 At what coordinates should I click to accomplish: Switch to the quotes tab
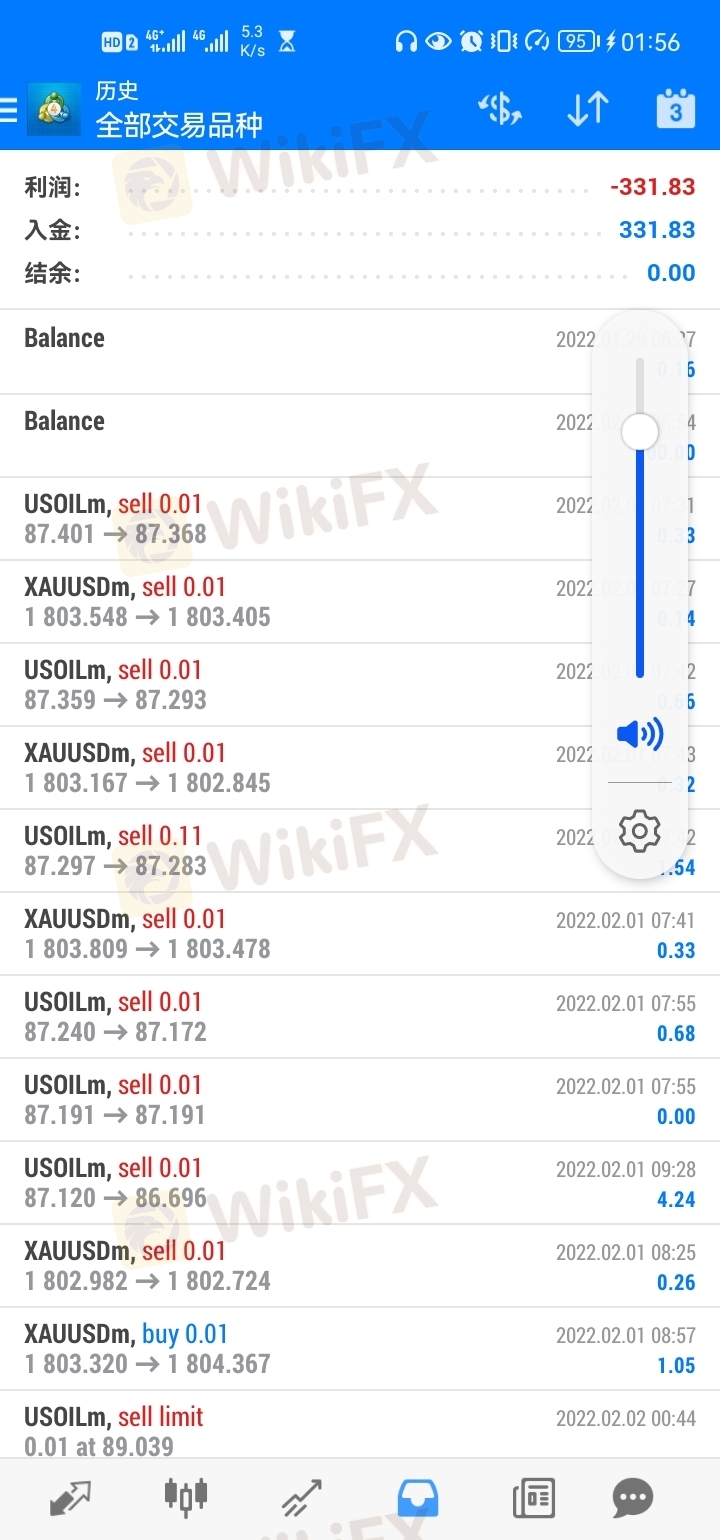point(70,1498)
